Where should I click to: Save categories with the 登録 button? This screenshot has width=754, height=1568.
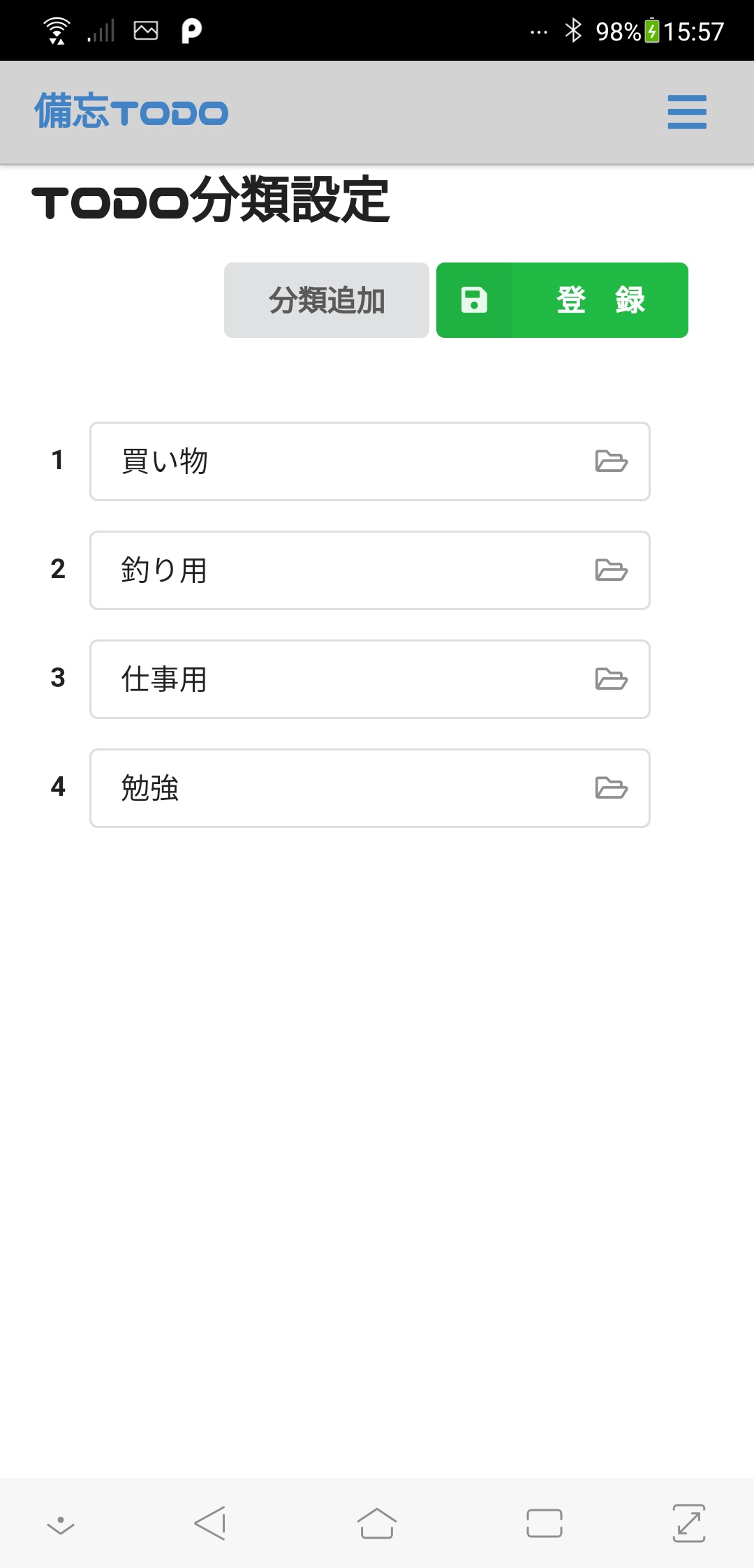tap(562, 300)
